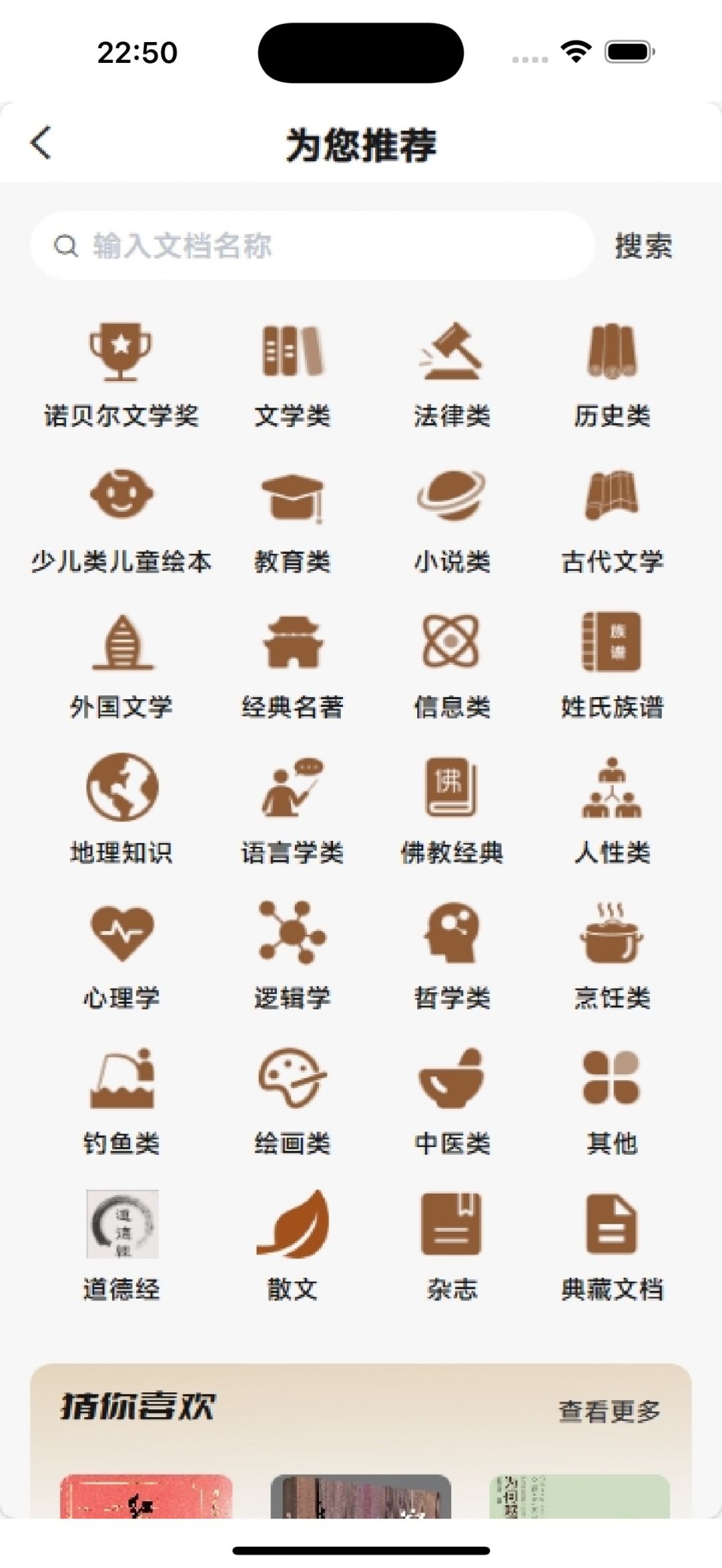Screen dimensions: 722x1568
Task: Select the 历史类 category
Action: coord(612,374)
